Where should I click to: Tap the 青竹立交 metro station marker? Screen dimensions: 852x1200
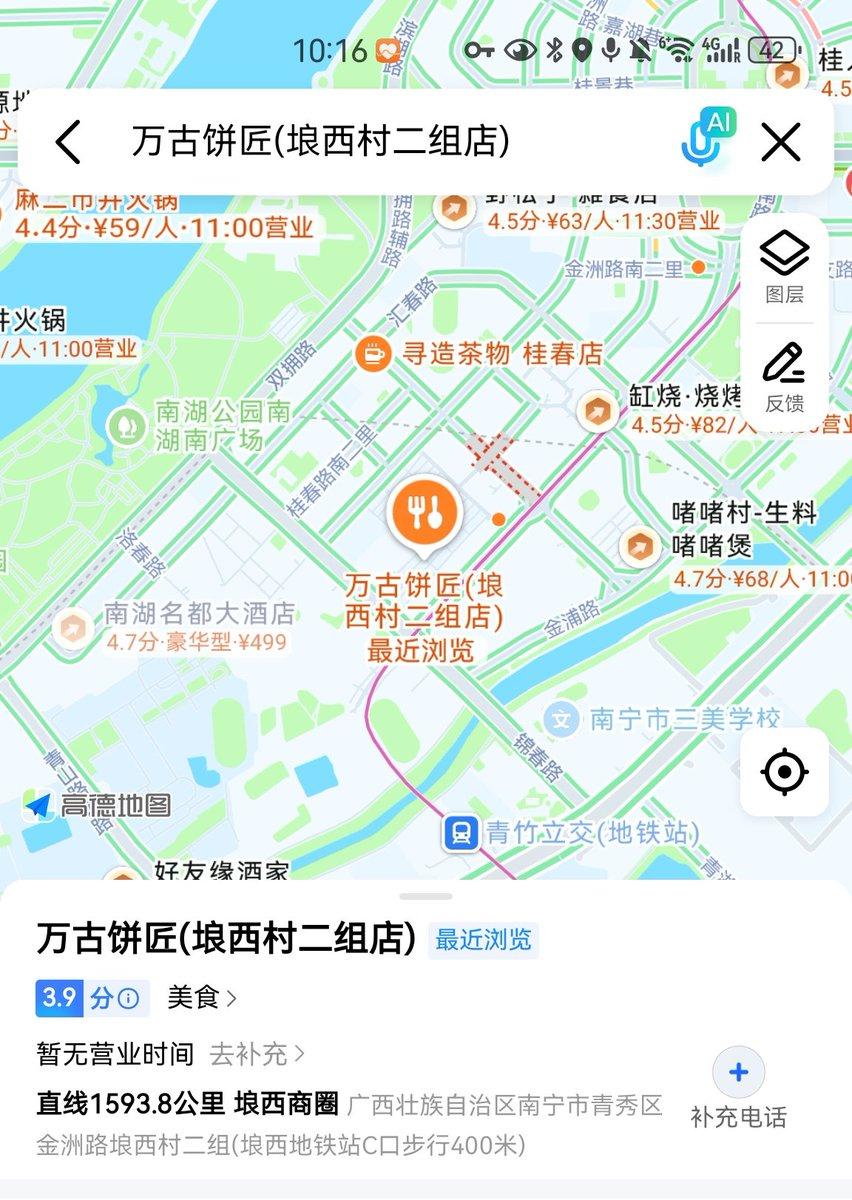point(461,832)
